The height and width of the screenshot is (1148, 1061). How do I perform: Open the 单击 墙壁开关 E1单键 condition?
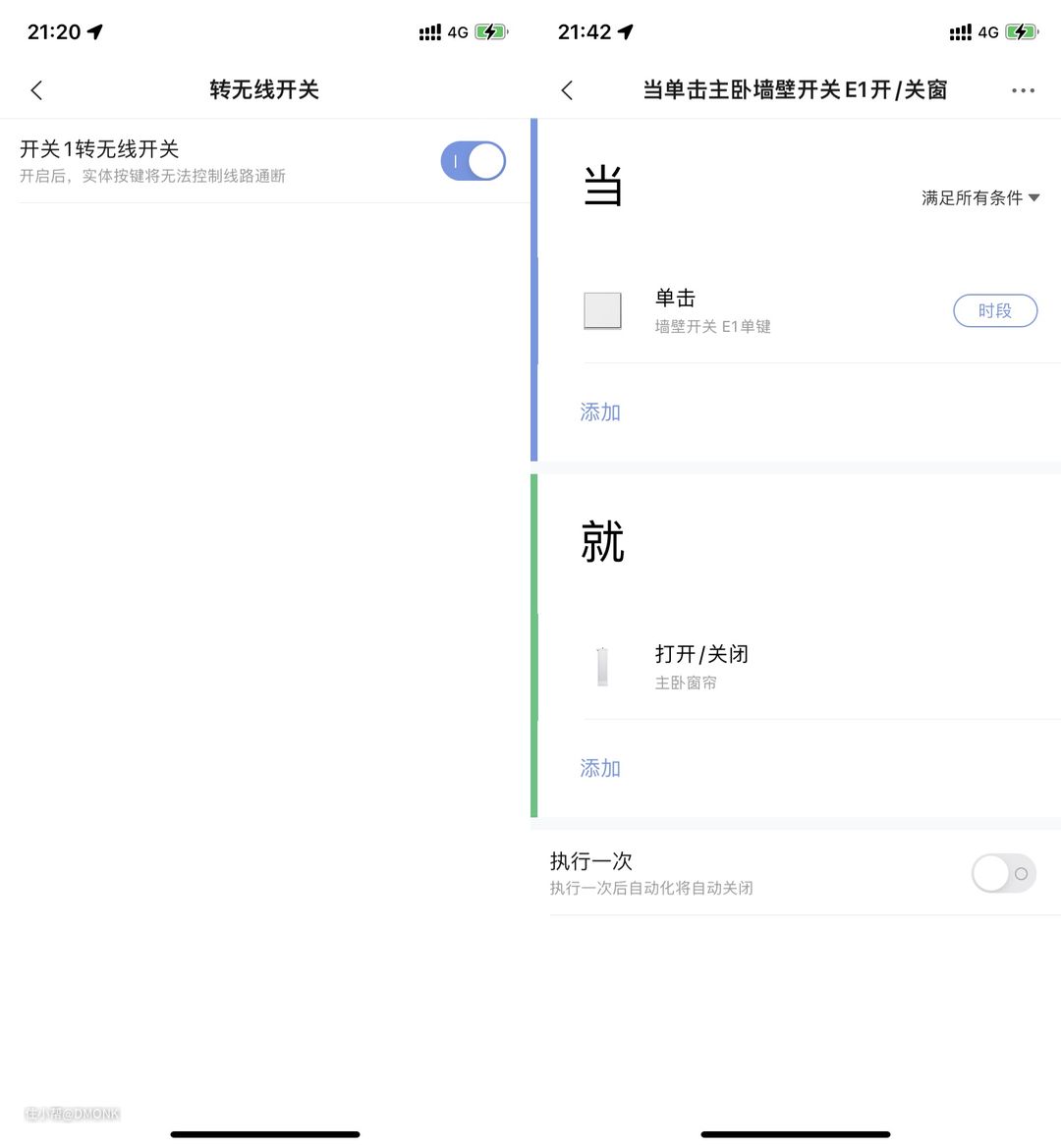712,310
